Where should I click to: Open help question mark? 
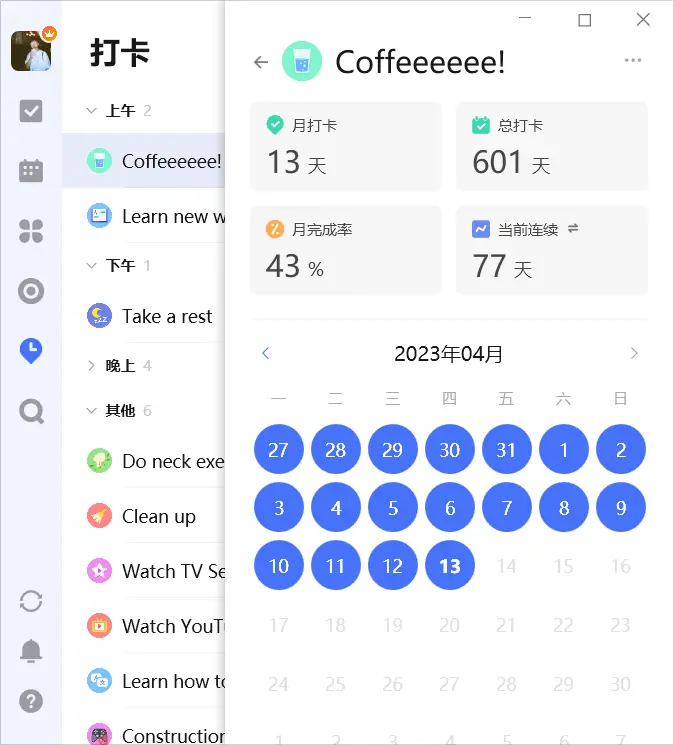click(31, 700)
